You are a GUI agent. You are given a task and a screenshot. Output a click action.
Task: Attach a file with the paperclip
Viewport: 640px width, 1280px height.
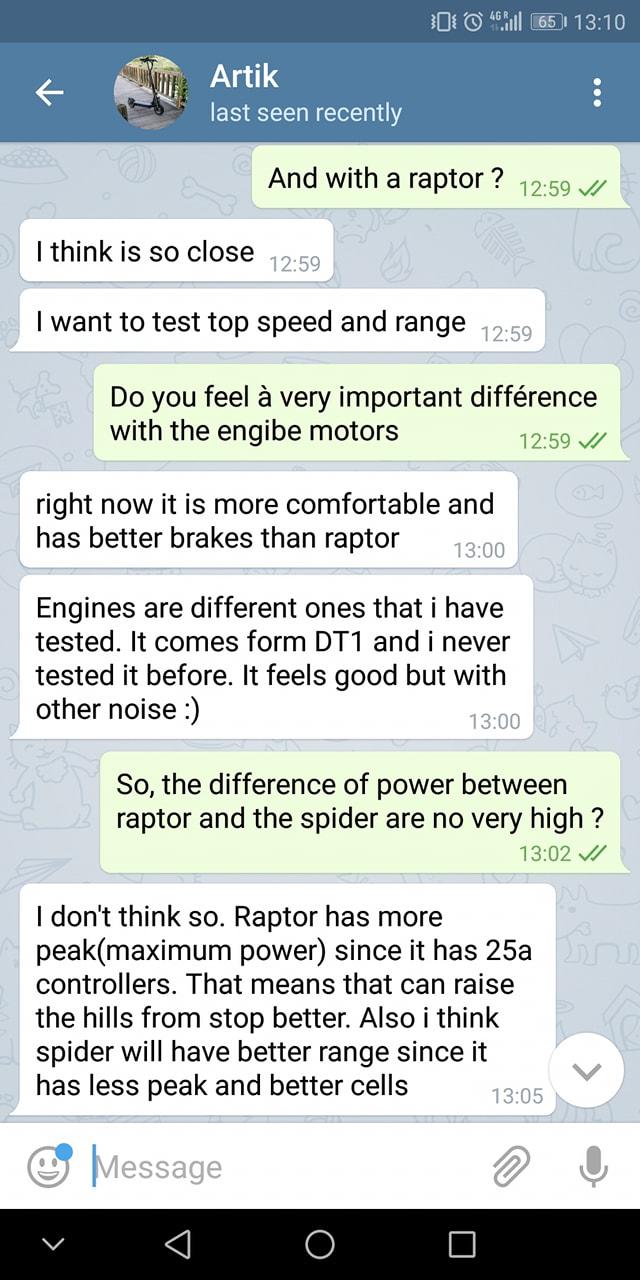(x=510, y=1166)
